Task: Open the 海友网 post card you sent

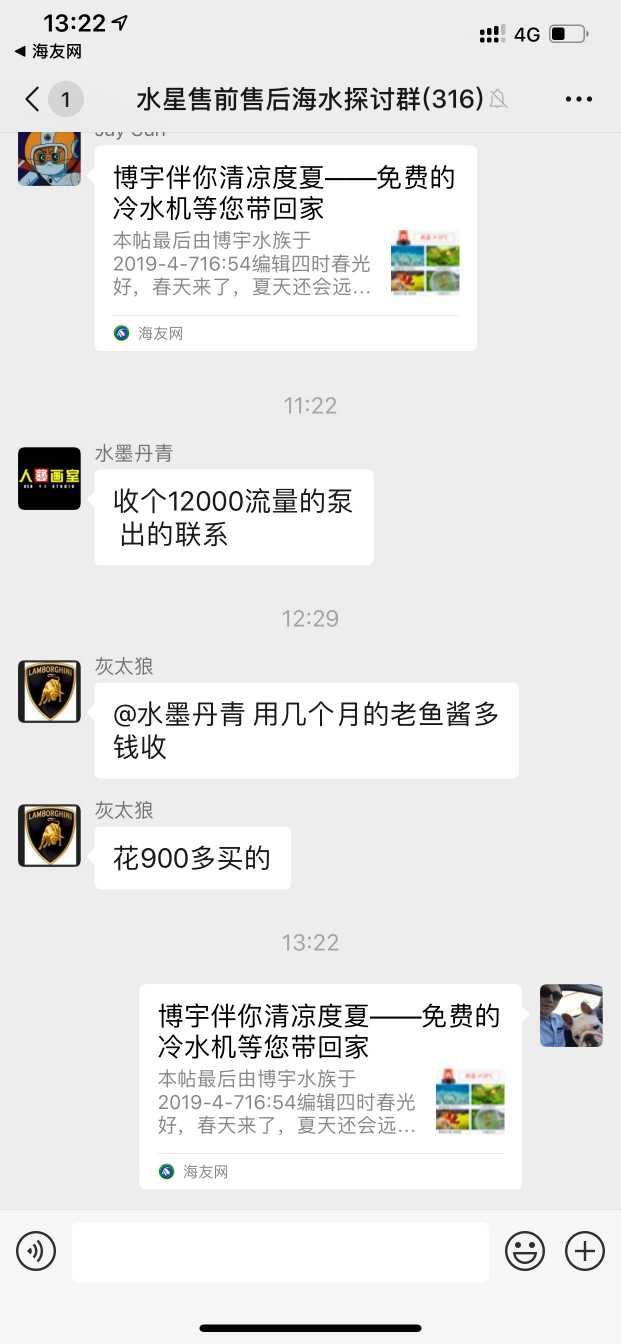Action: (330, 1085)
